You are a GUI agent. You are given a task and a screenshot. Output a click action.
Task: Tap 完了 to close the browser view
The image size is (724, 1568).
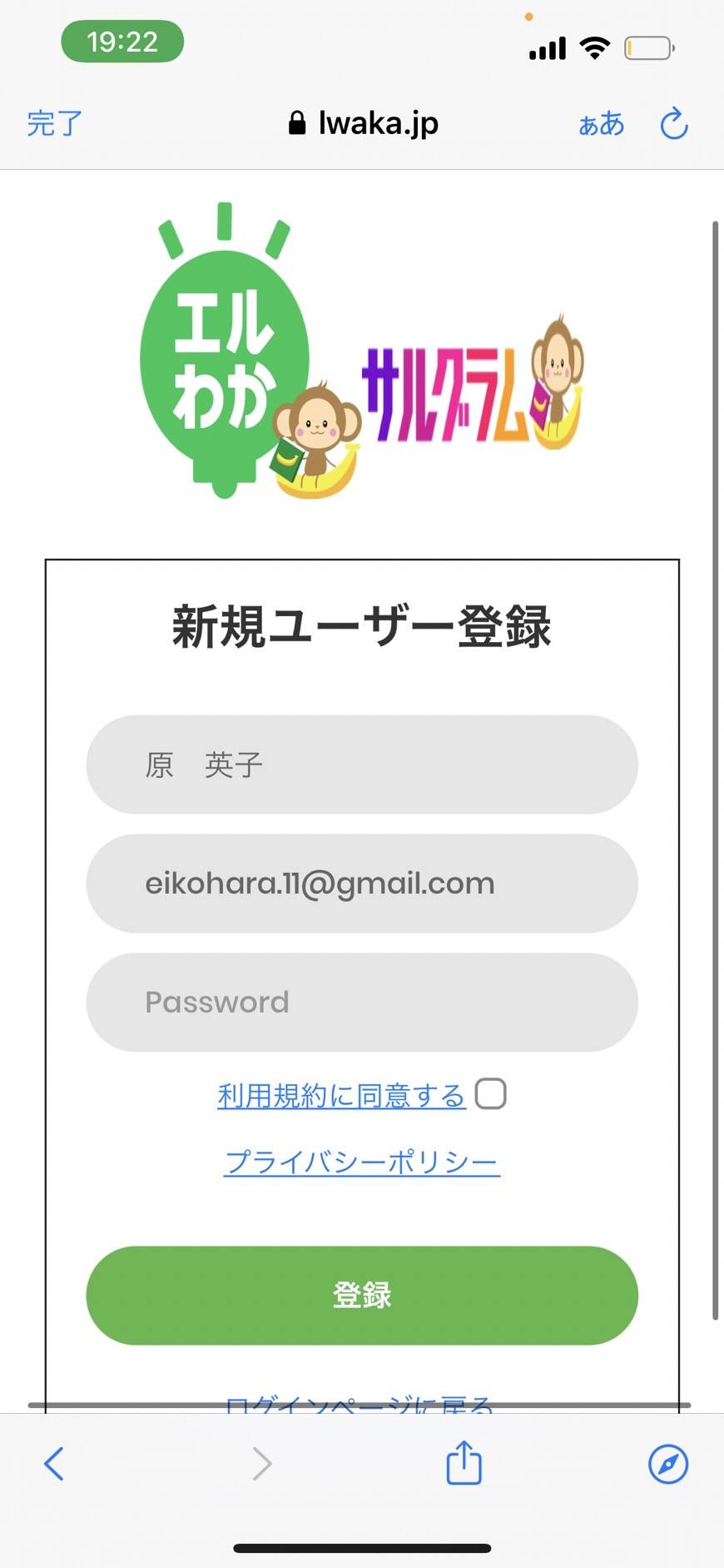[55, 123]
